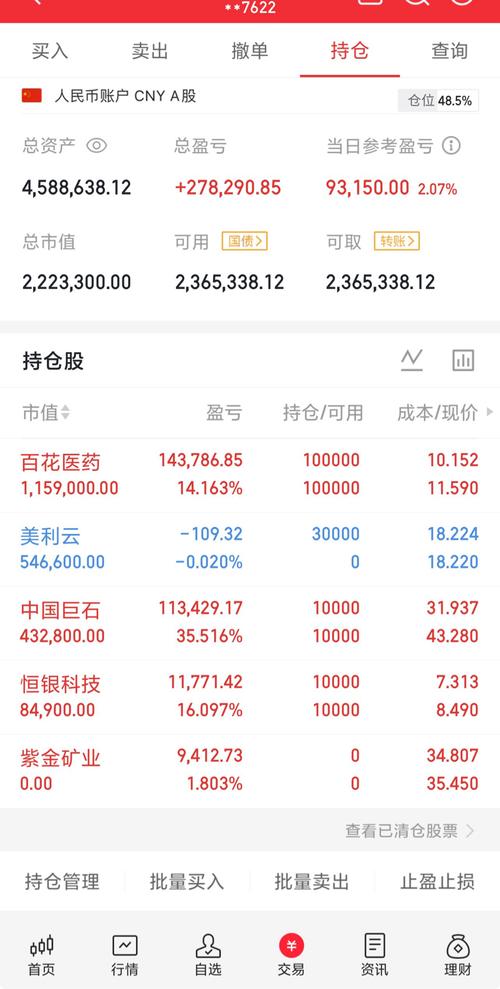Open the 查询 tab
Image resolution: width=500 pixels, height=989 pixels.
[450, 51]
